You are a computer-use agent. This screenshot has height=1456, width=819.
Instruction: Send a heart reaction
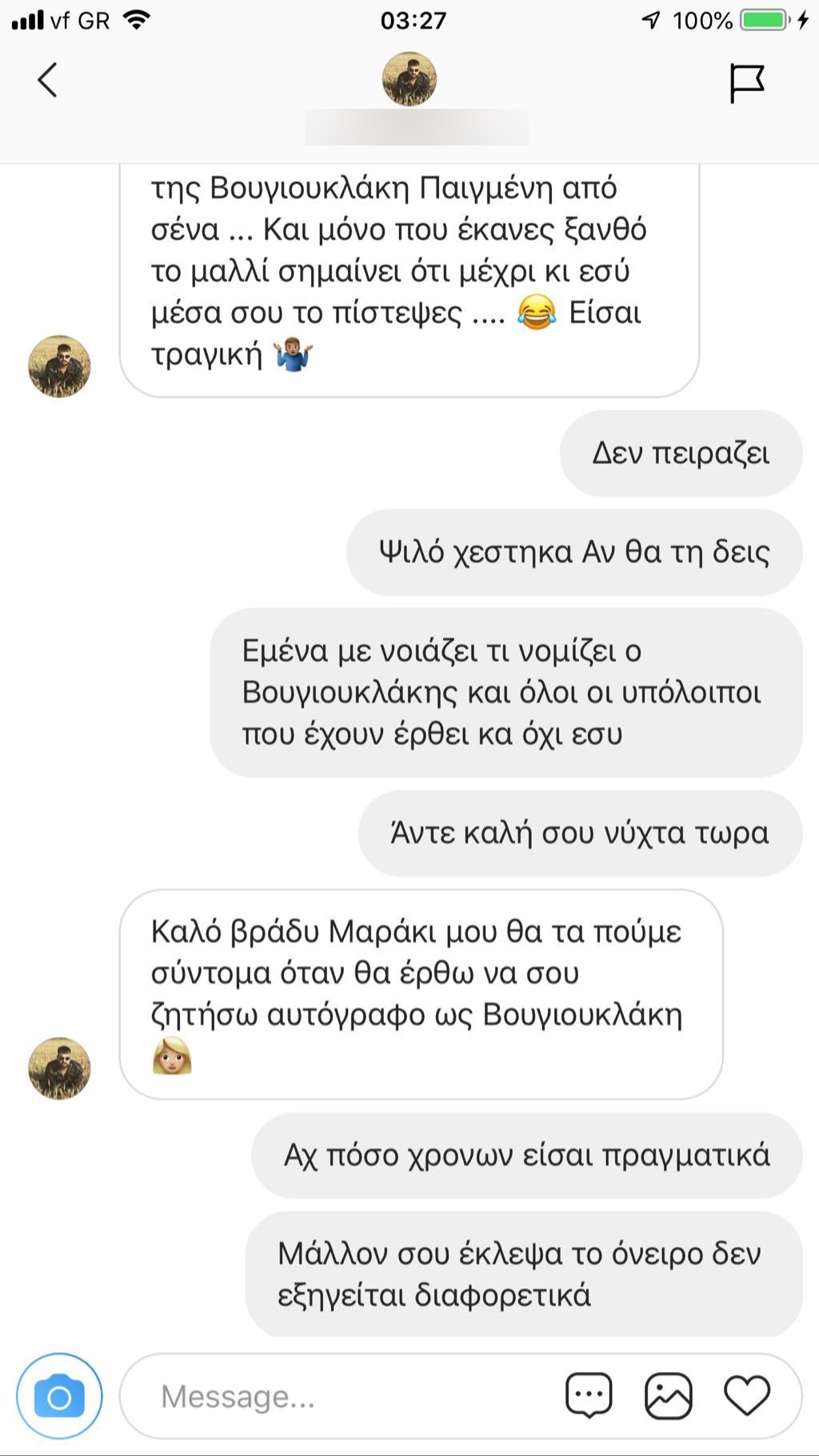point(746,1395)
